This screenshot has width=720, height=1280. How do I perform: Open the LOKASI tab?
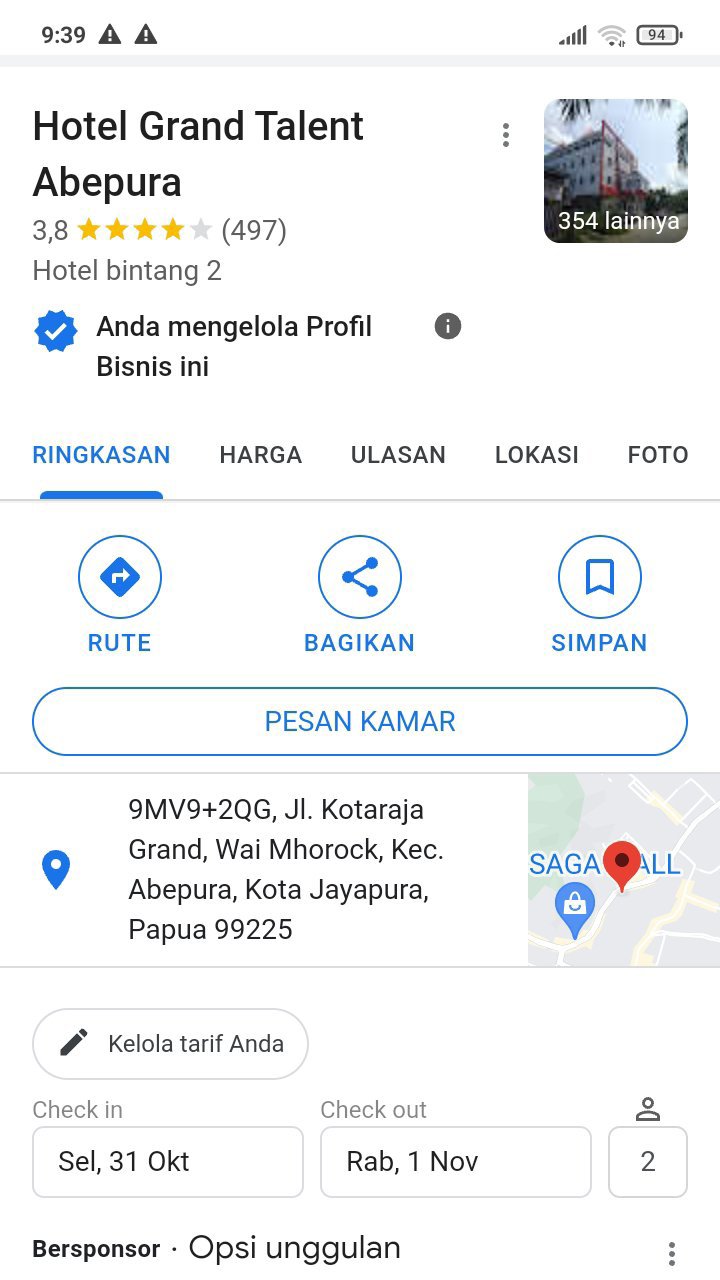tap(536, 455)
